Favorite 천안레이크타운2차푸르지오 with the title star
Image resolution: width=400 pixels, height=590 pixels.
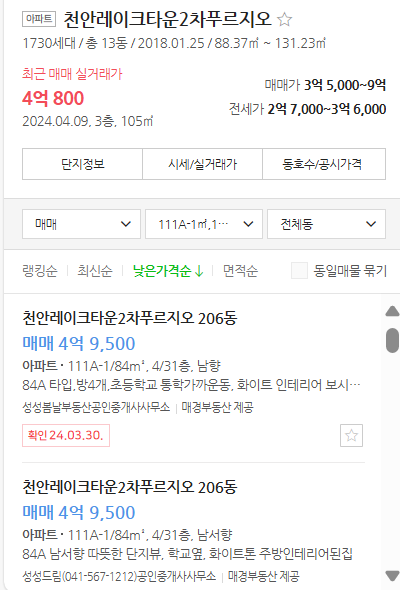(x=284, y=20)
